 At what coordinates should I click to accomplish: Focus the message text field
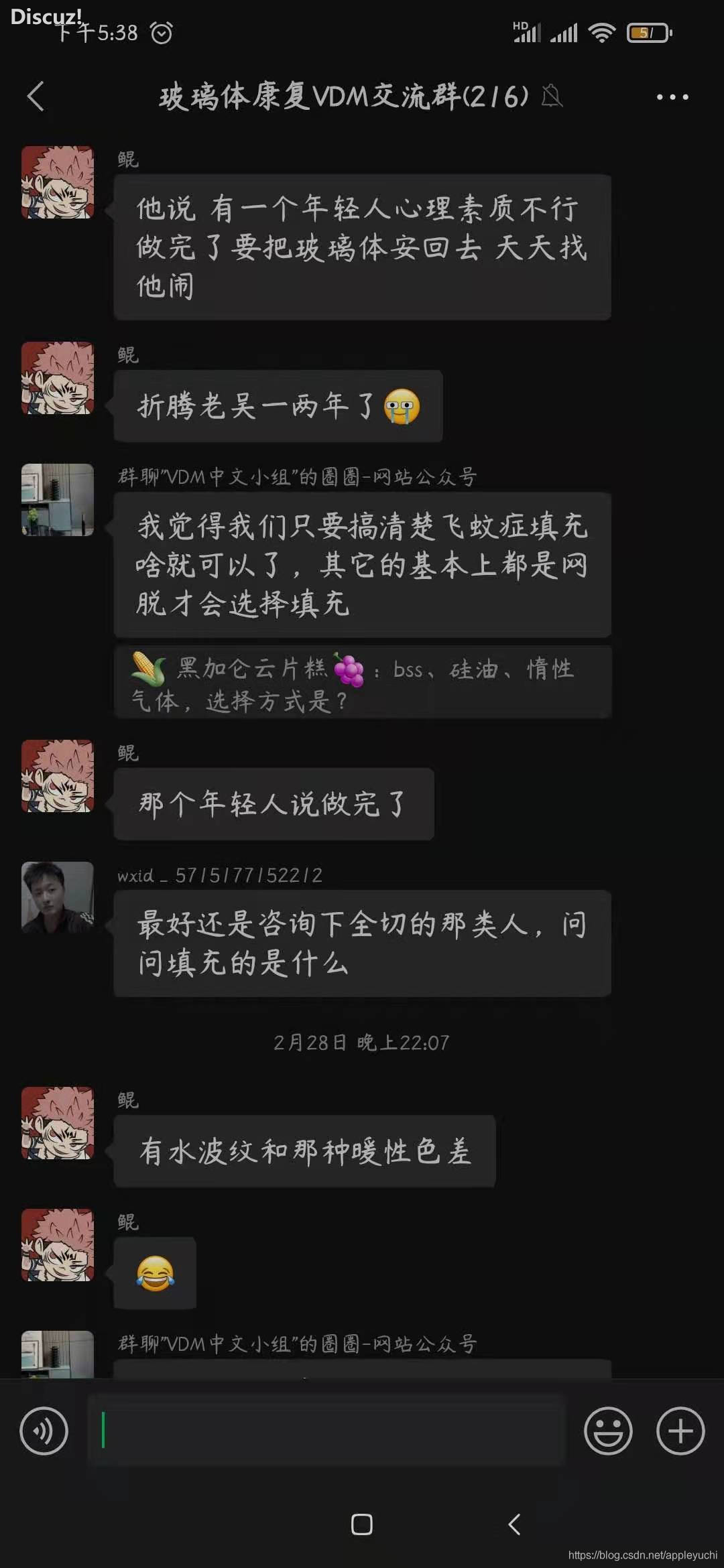(327, 1431)
